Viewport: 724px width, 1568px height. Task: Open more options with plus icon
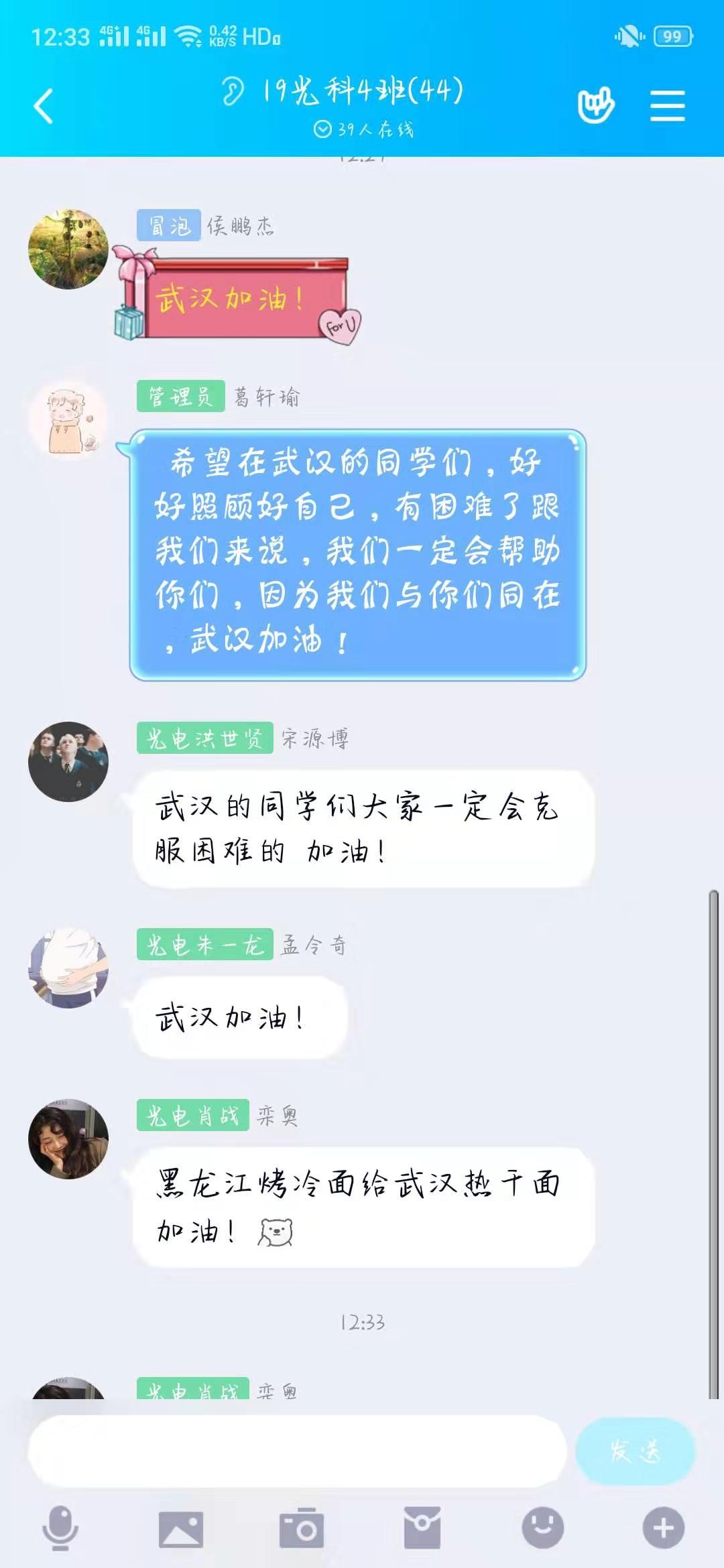[663, 1528]
